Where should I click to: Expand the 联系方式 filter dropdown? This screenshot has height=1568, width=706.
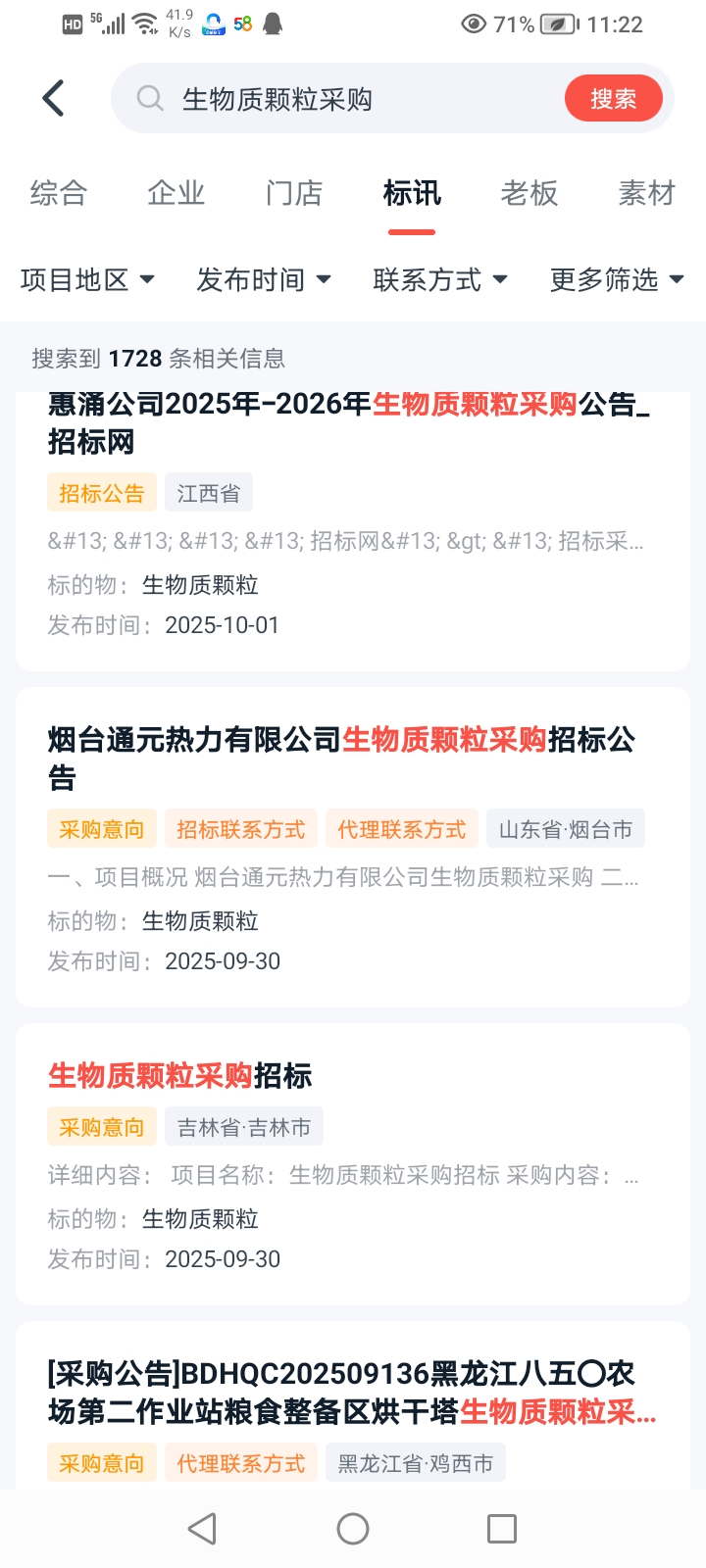point(440,280)
